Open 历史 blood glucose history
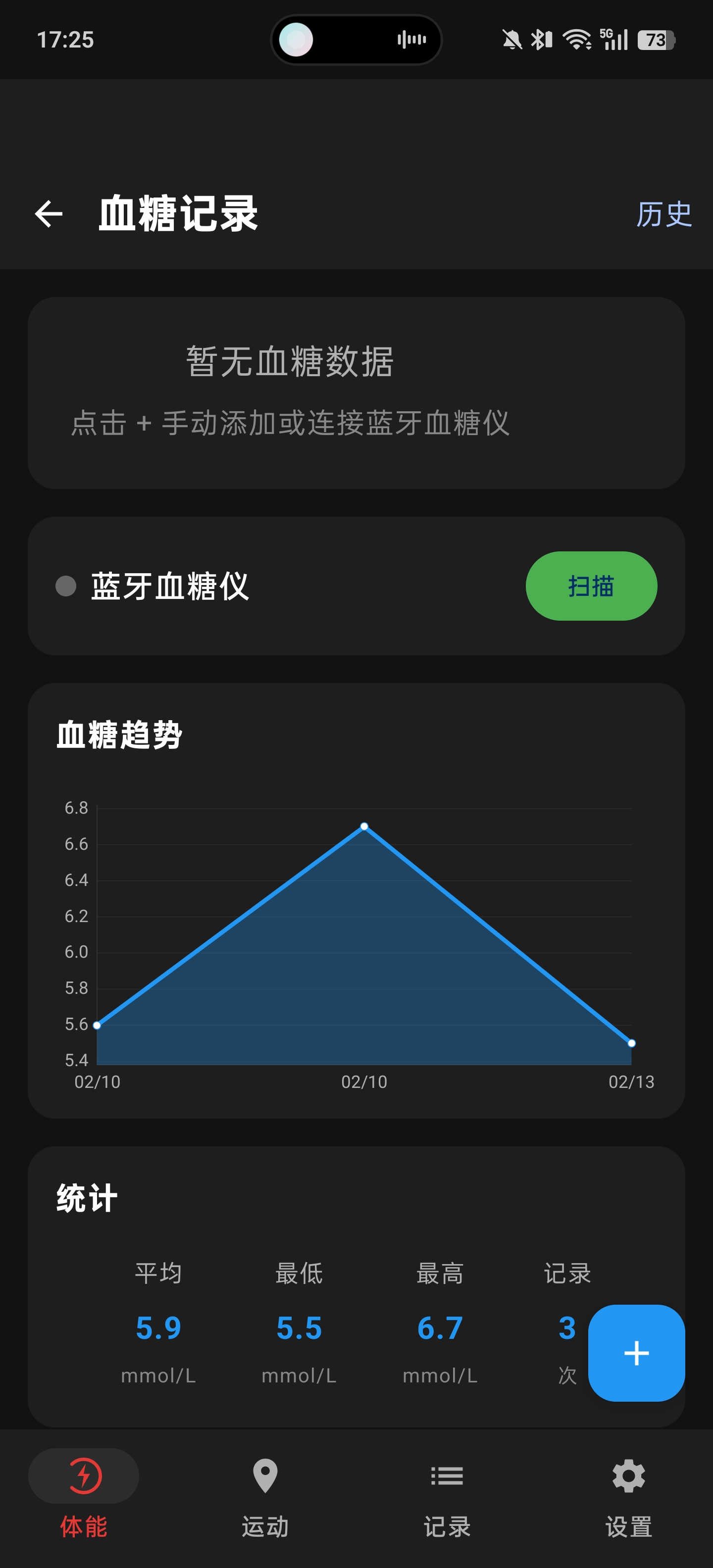This screenshot has width=713, height=1568. pos(663,214)
